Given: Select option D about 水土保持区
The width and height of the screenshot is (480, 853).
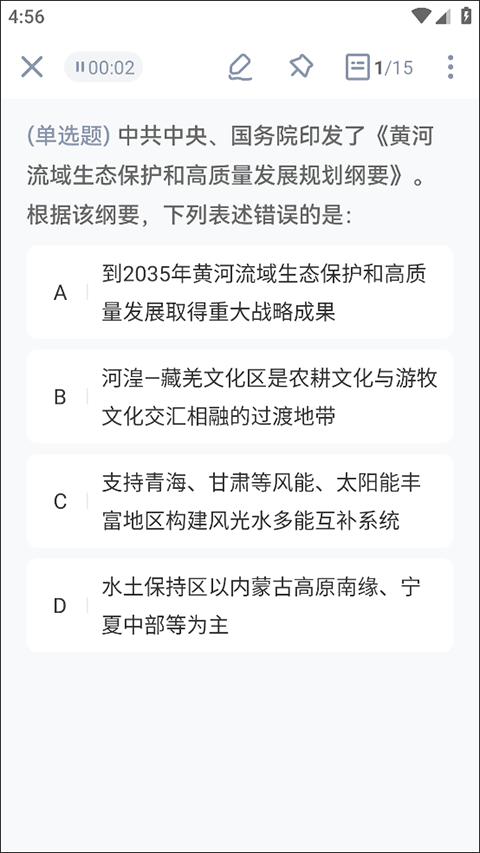Looking at the screenshot, I should click(240, 605).
